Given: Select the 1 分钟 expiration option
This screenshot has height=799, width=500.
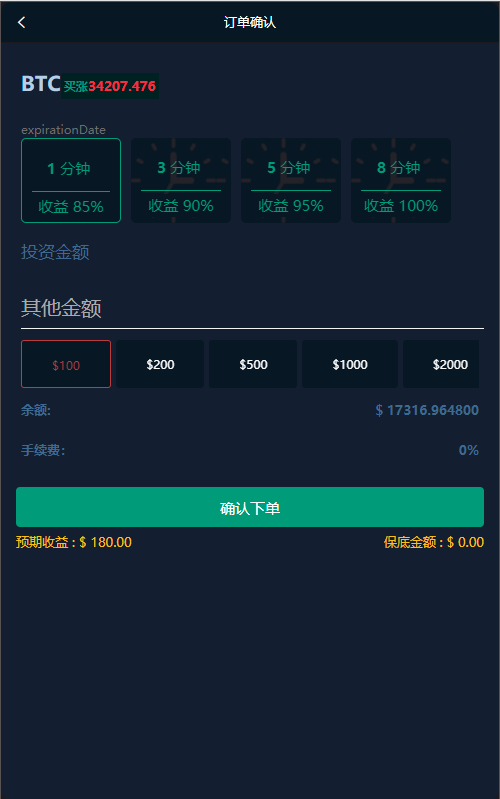Looking at the screenshot, I should pyautogui.click(x=71, y=180).
